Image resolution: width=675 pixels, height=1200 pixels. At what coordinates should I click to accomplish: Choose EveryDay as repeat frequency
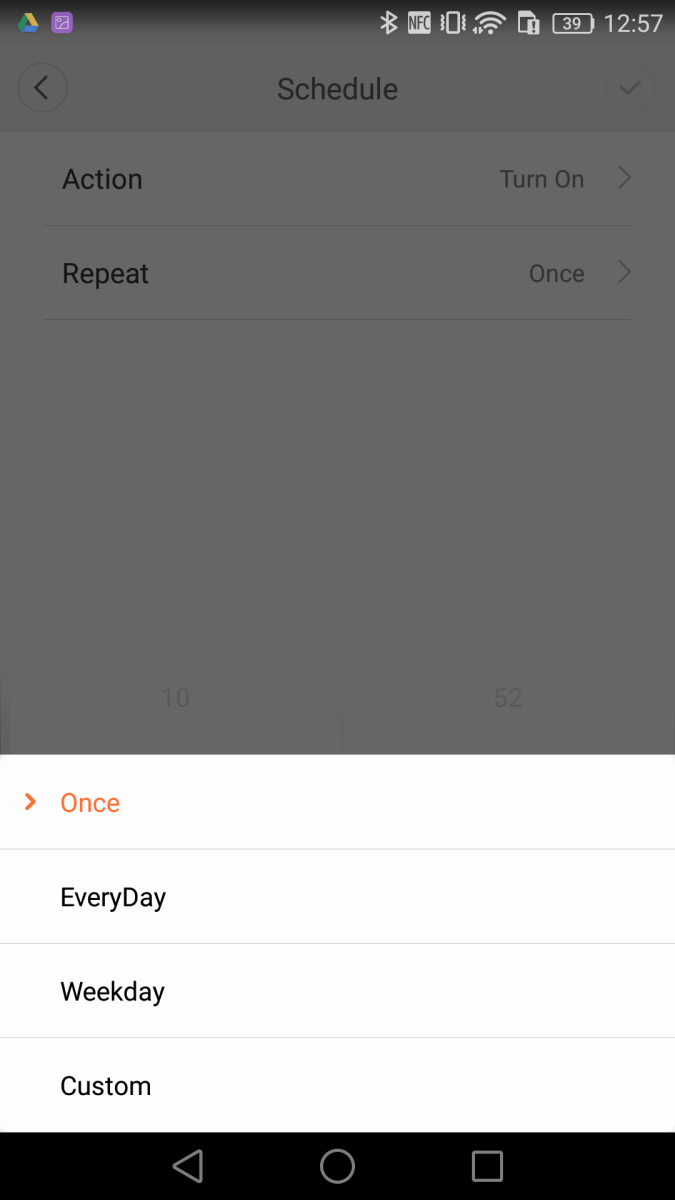tap(337, 897)
